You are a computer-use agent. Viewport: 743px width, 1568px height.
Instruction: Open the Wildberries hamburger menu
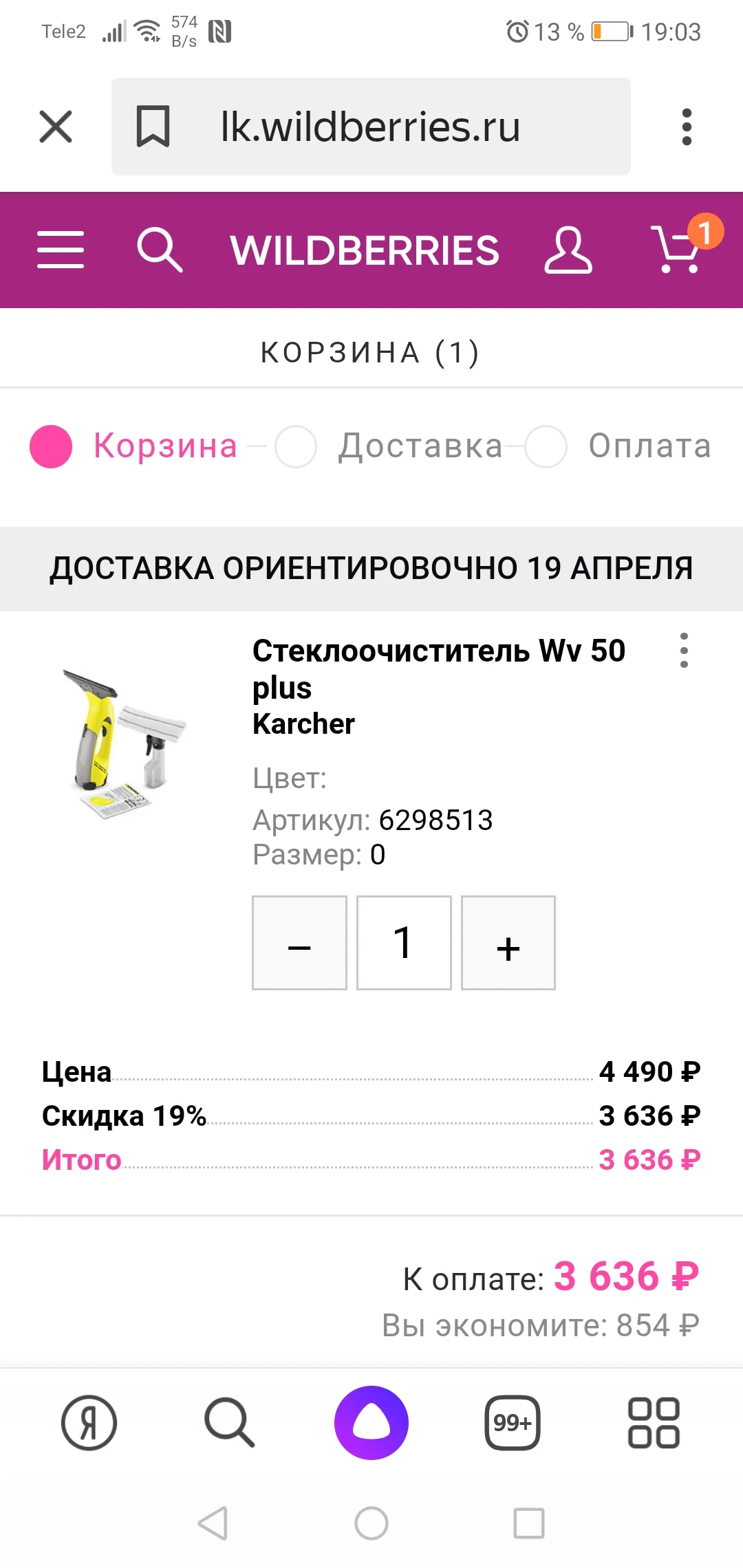pyautogui.click(x=60, y=250)
